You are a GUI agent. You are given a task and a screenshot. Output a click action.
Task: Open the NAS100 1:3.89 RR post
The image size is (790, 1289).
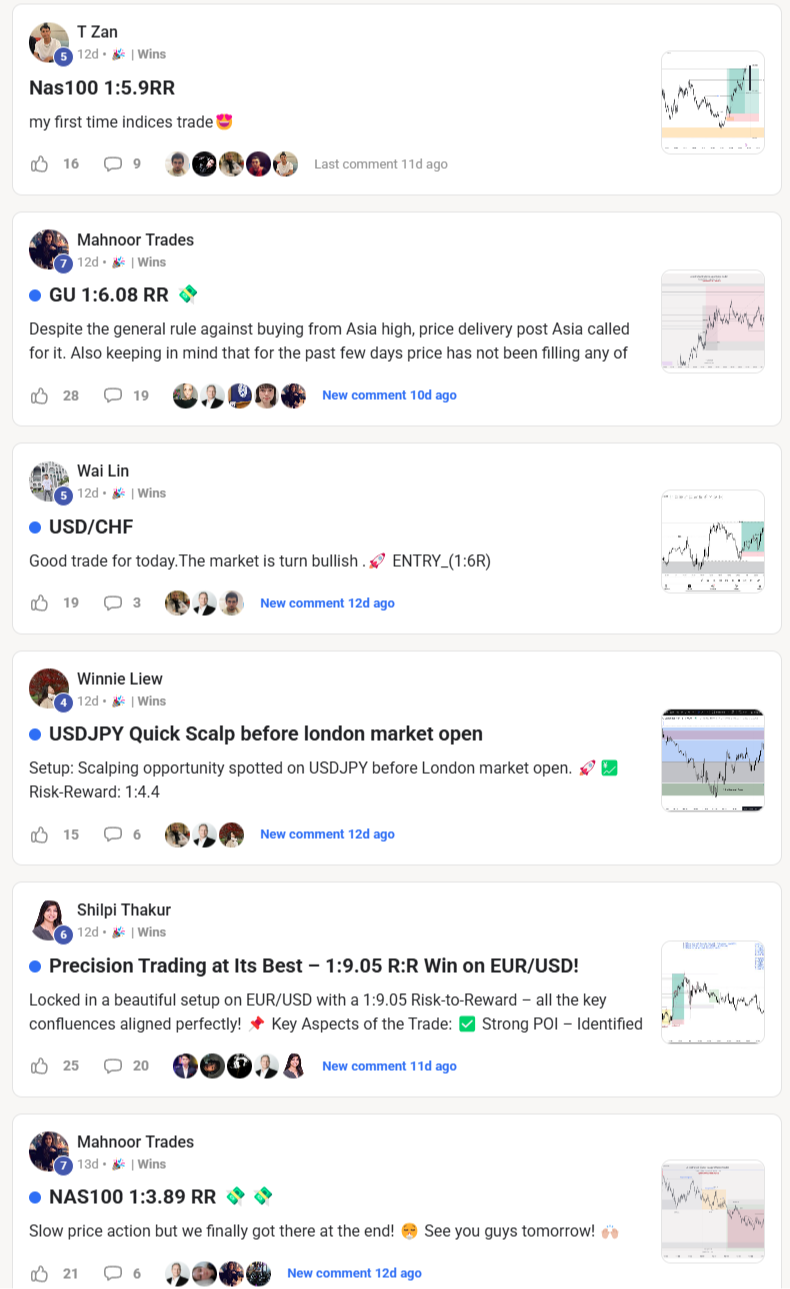coord(133,1196)
